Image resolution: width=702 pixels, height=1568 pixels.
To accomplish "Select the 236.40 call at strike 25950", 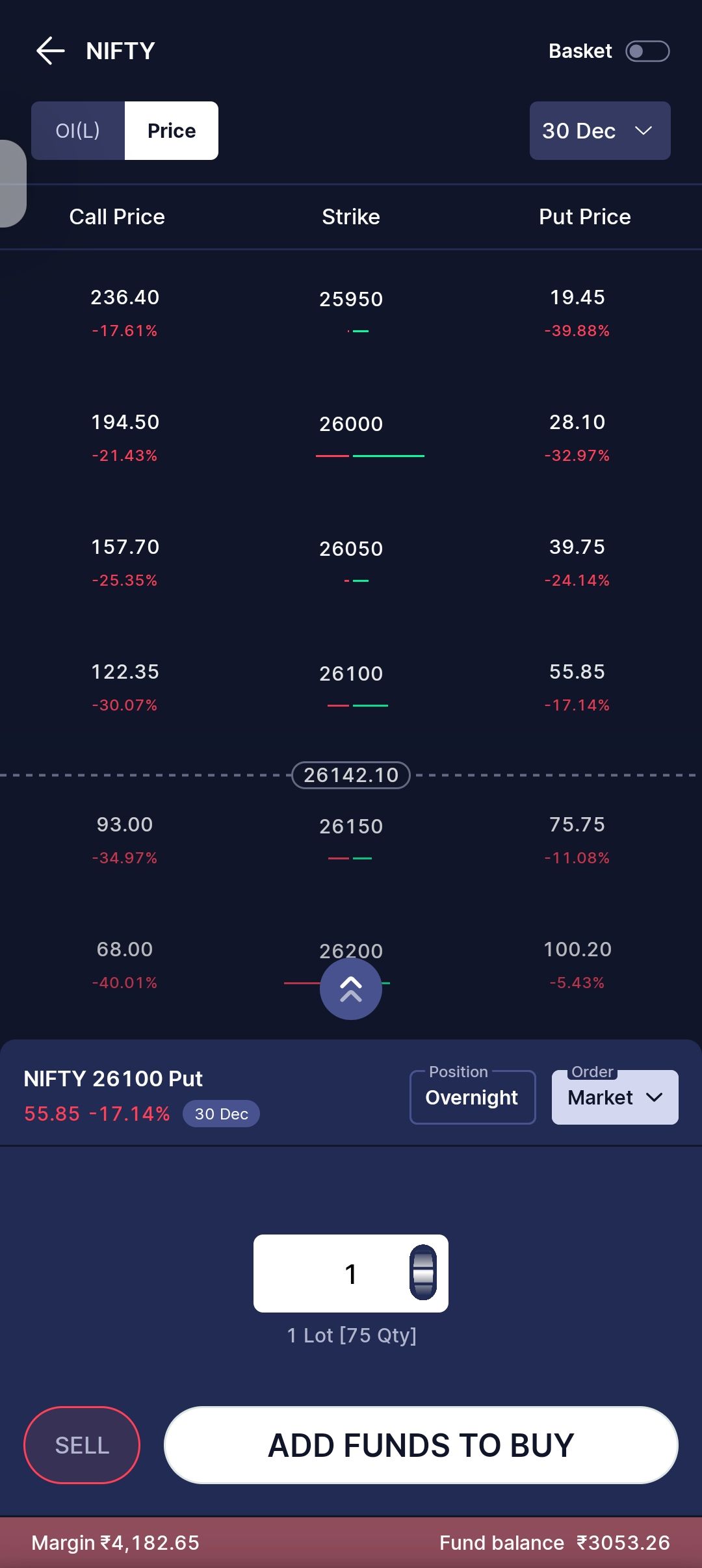I will 125,312.
